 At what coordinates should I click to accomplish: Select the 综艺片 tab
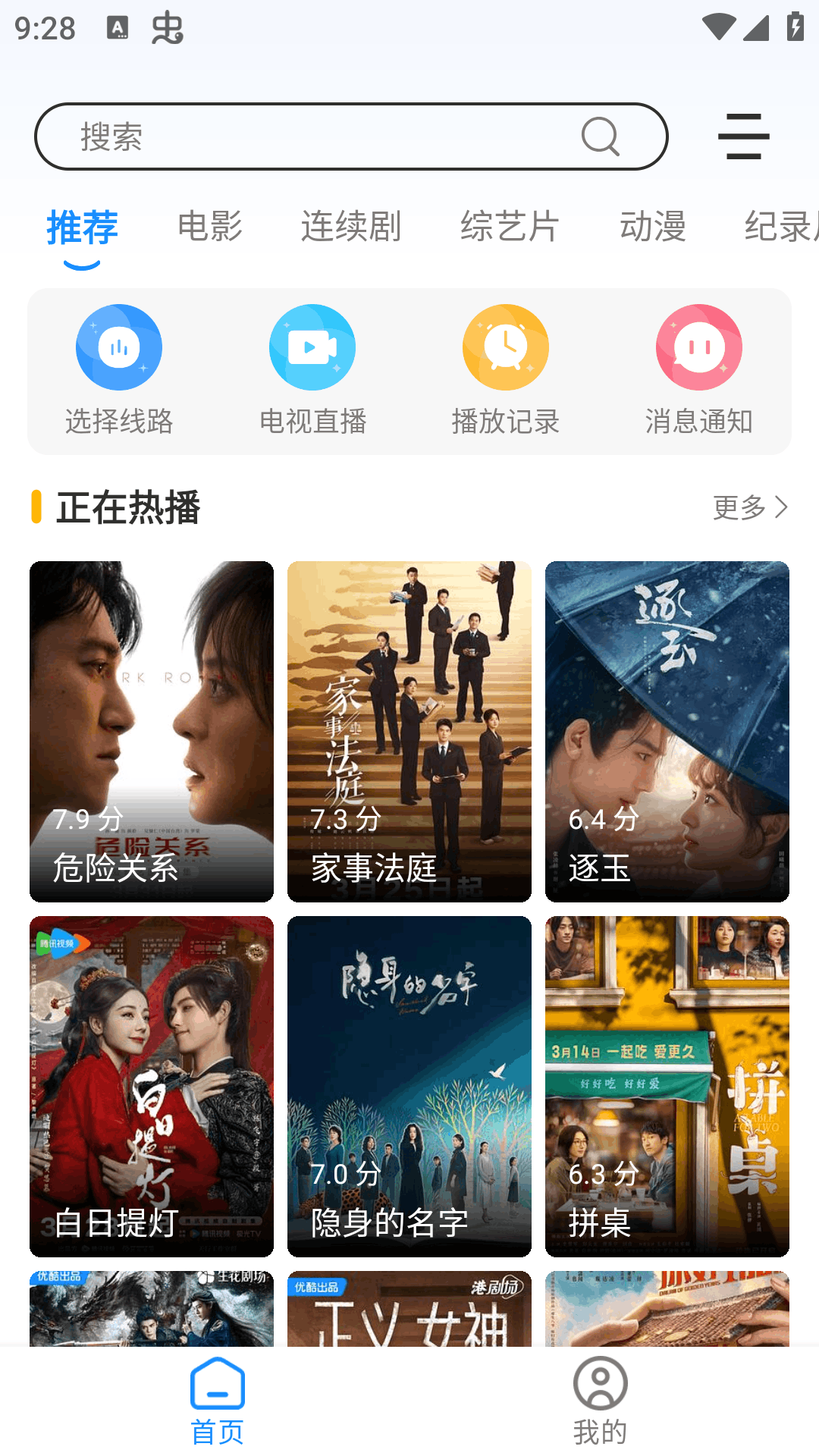[x=510, y=226]
